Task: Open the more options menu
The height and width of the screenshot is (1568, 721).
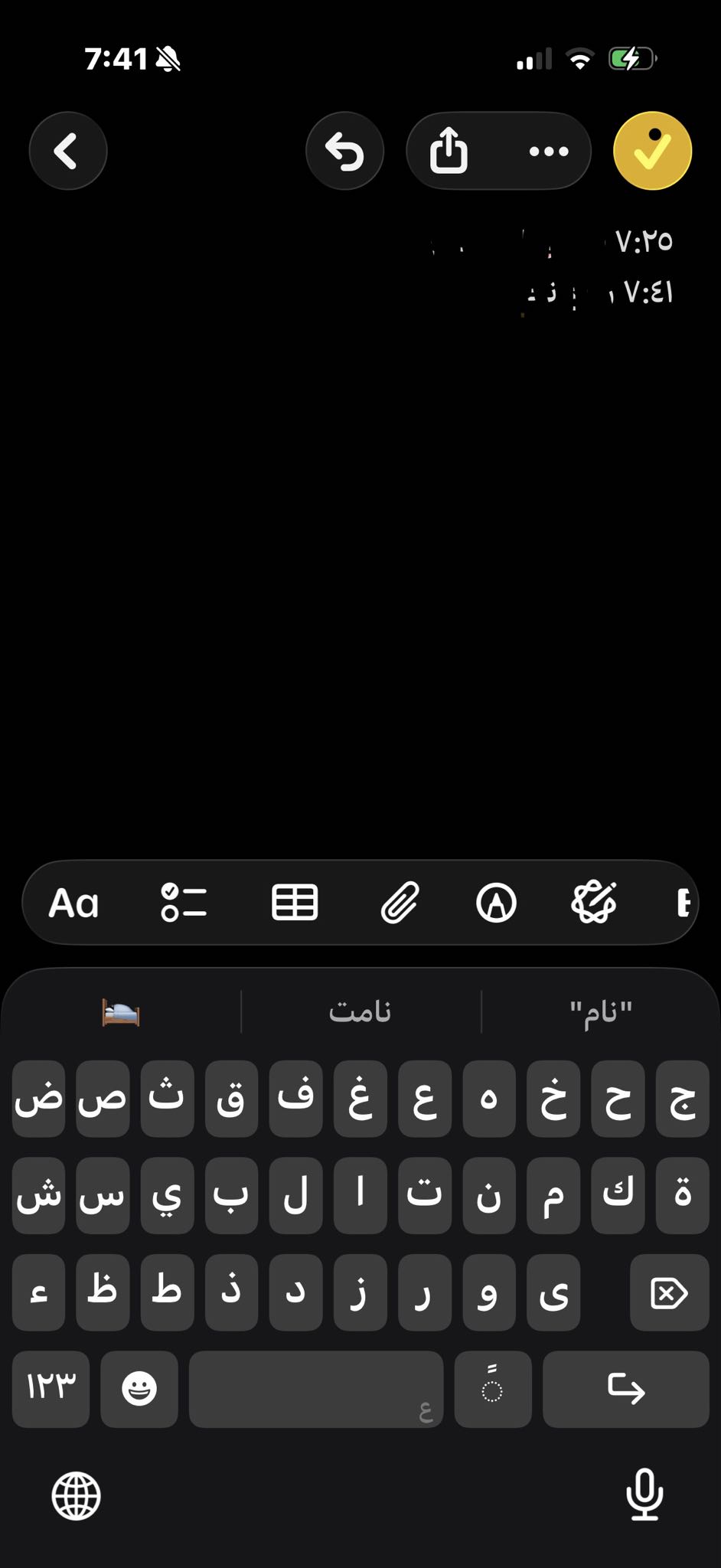Action: [549, 151]
